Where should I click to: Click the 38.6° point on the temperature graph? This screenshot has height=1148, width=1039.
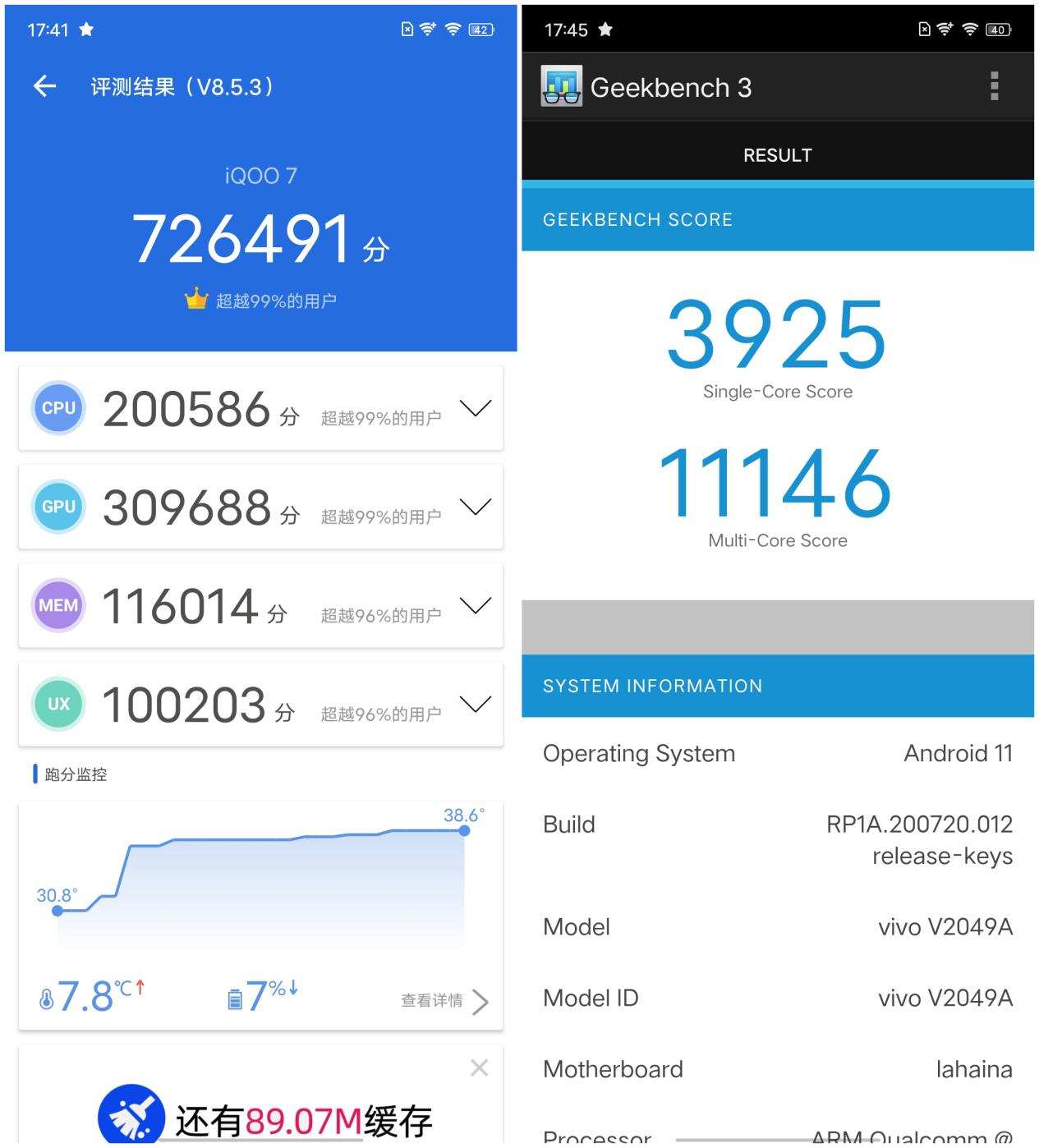click(x=464, y=830)
